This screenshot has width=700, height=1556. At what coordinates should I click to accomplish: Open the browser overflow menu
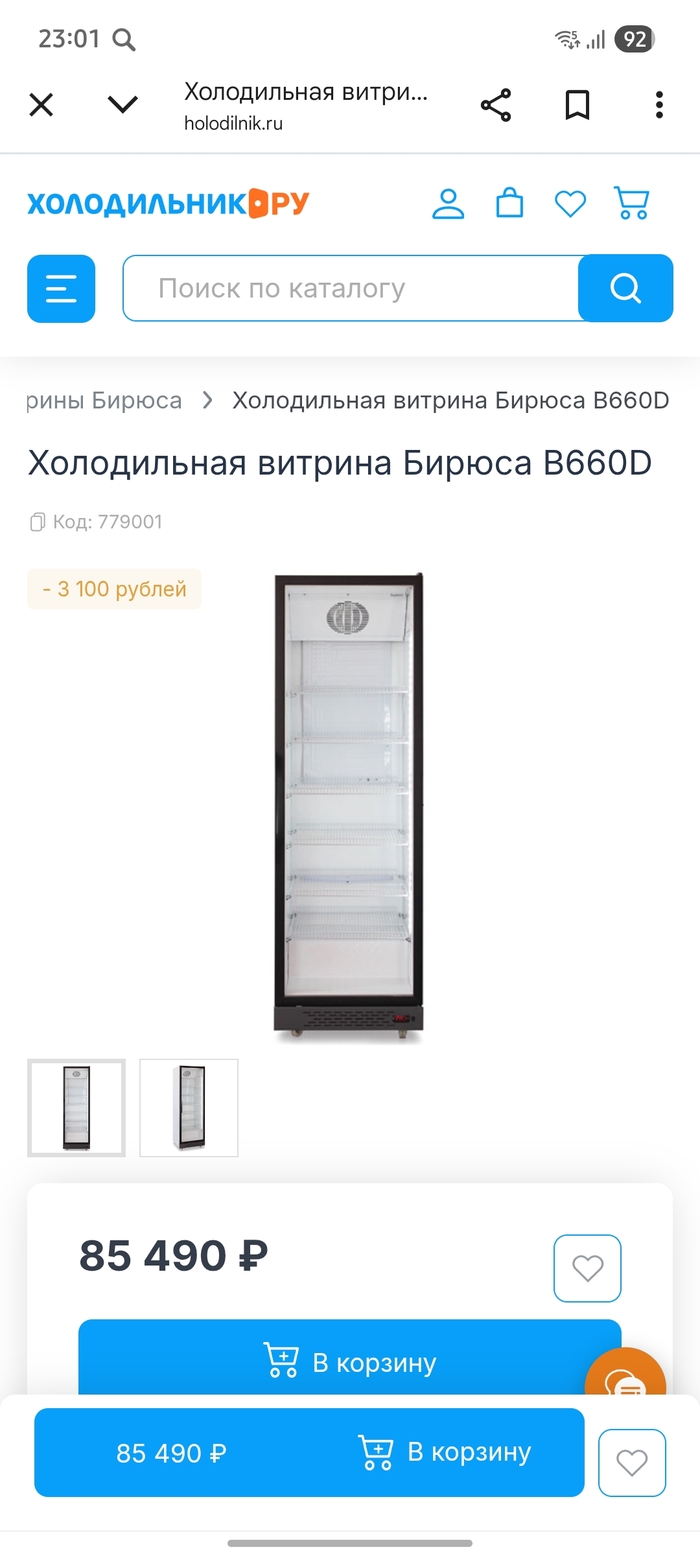659,105
